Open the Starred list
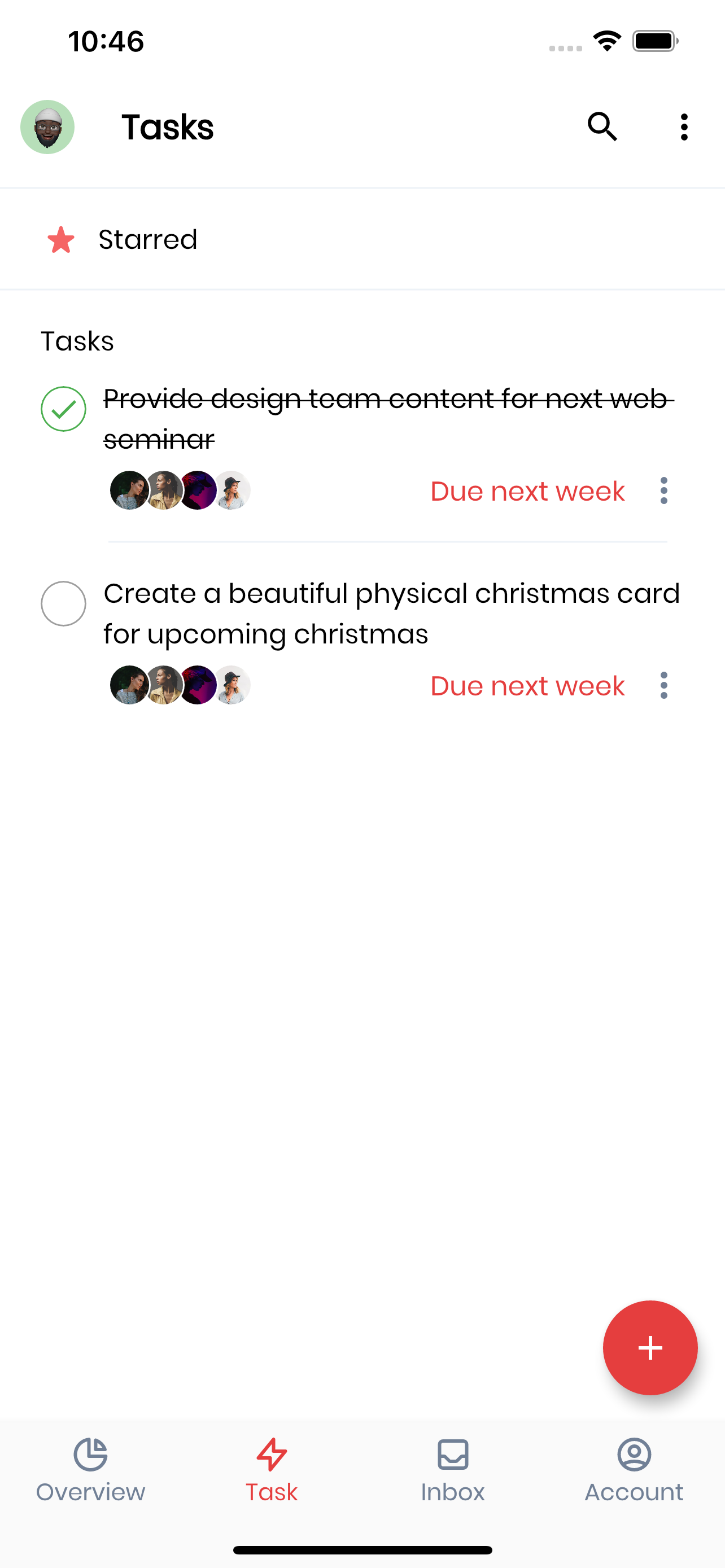Viewport: 725px width, 1568px height. (362, 239)
